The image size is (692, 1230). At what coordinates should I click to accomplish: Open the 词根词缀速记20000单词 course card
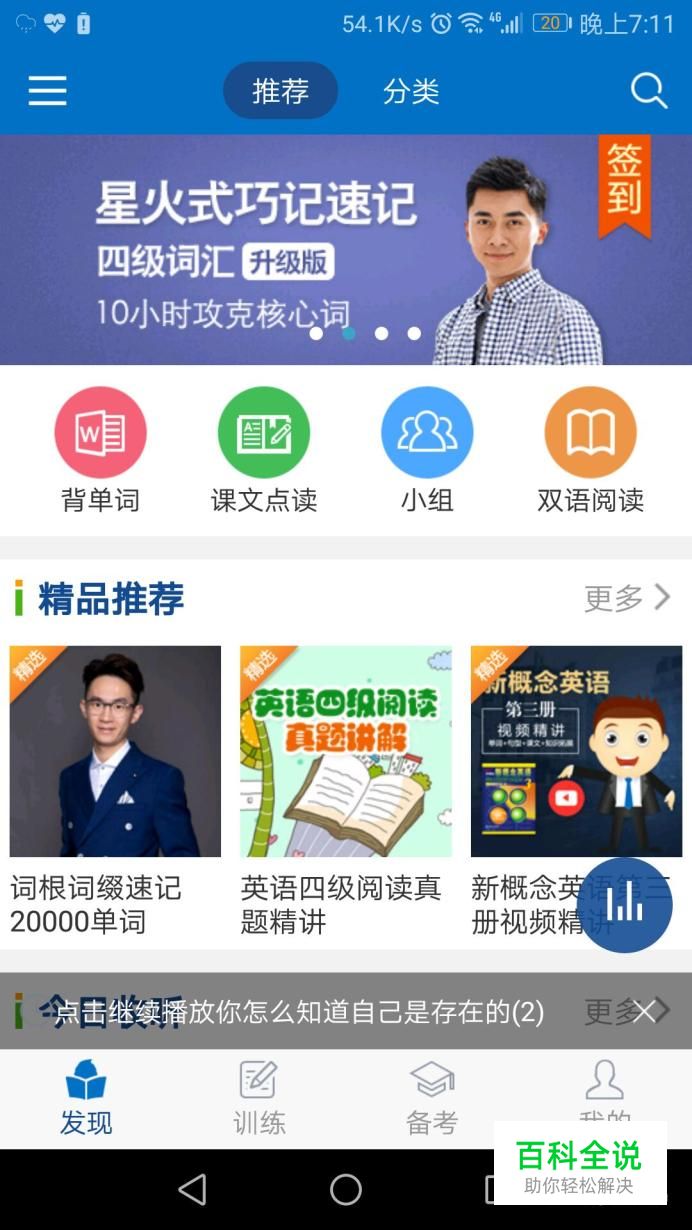point(115,792)
